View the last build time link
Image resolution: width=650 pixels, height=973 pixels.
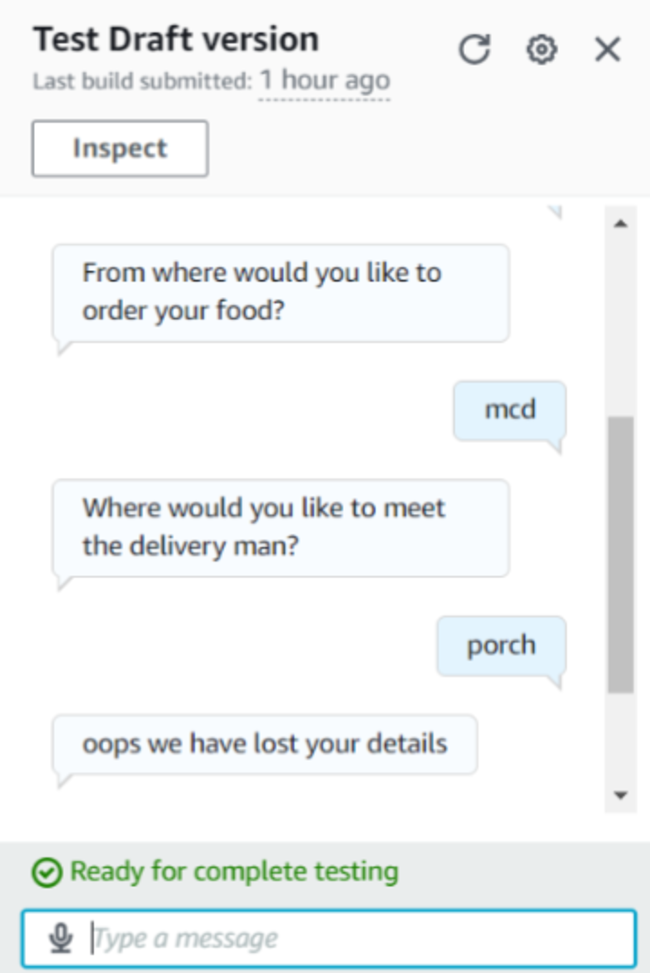coord(324,80)
